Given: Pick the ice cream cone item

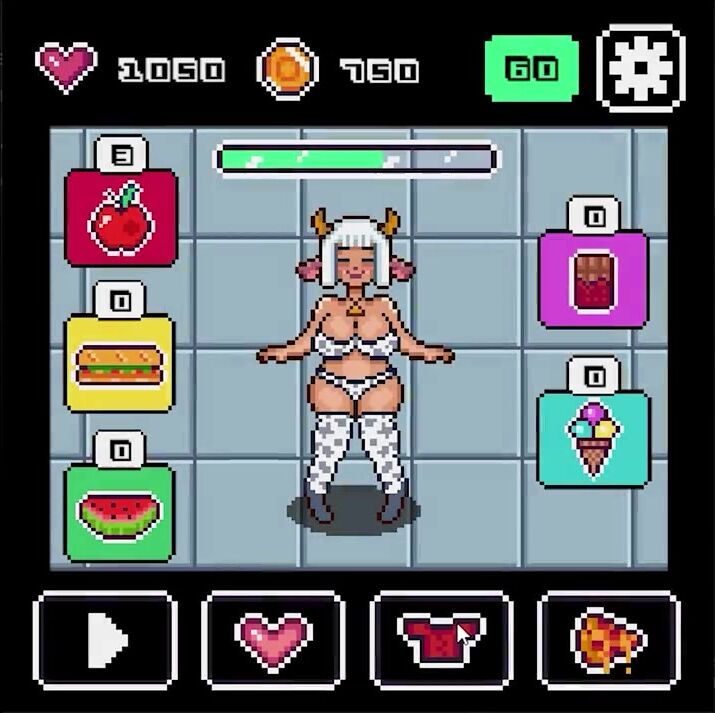Looking at the screenshot, I should point(594,439).
